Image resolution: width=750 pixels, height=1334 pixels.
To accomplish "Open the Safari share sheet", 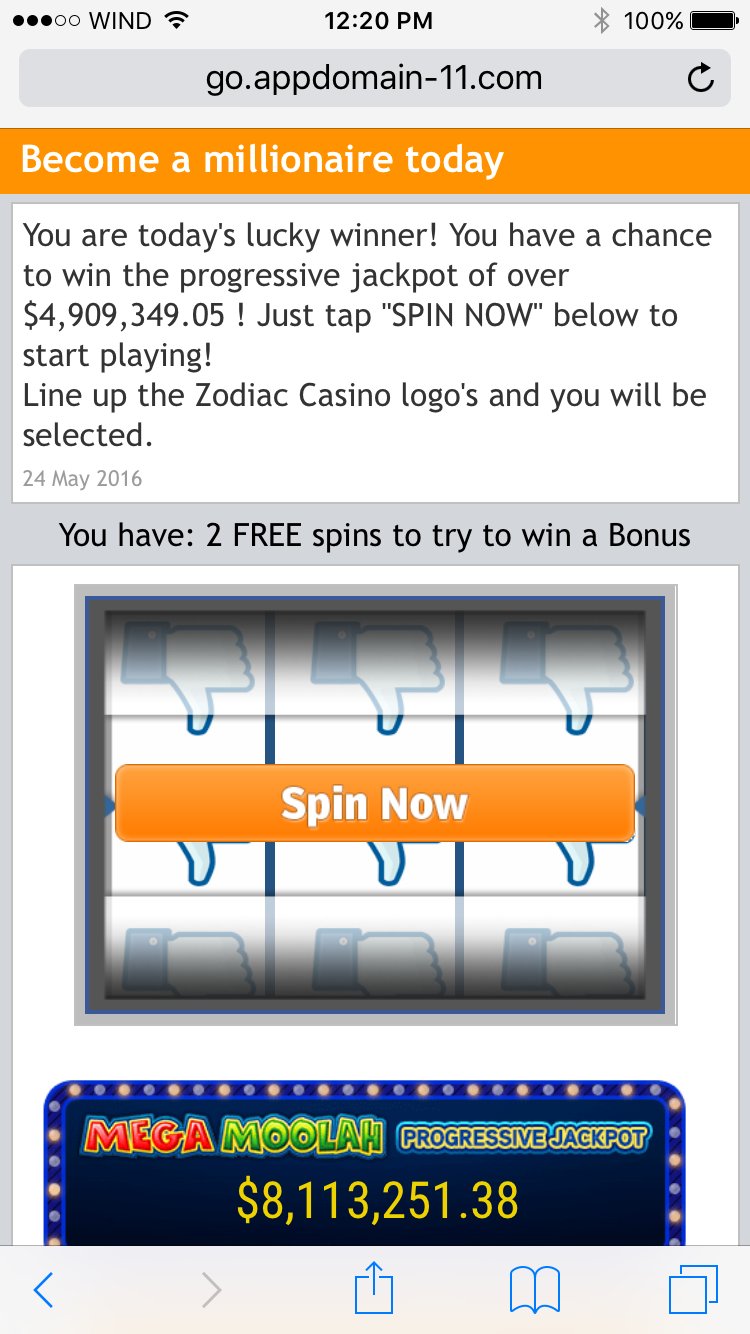I will 375,1288.
